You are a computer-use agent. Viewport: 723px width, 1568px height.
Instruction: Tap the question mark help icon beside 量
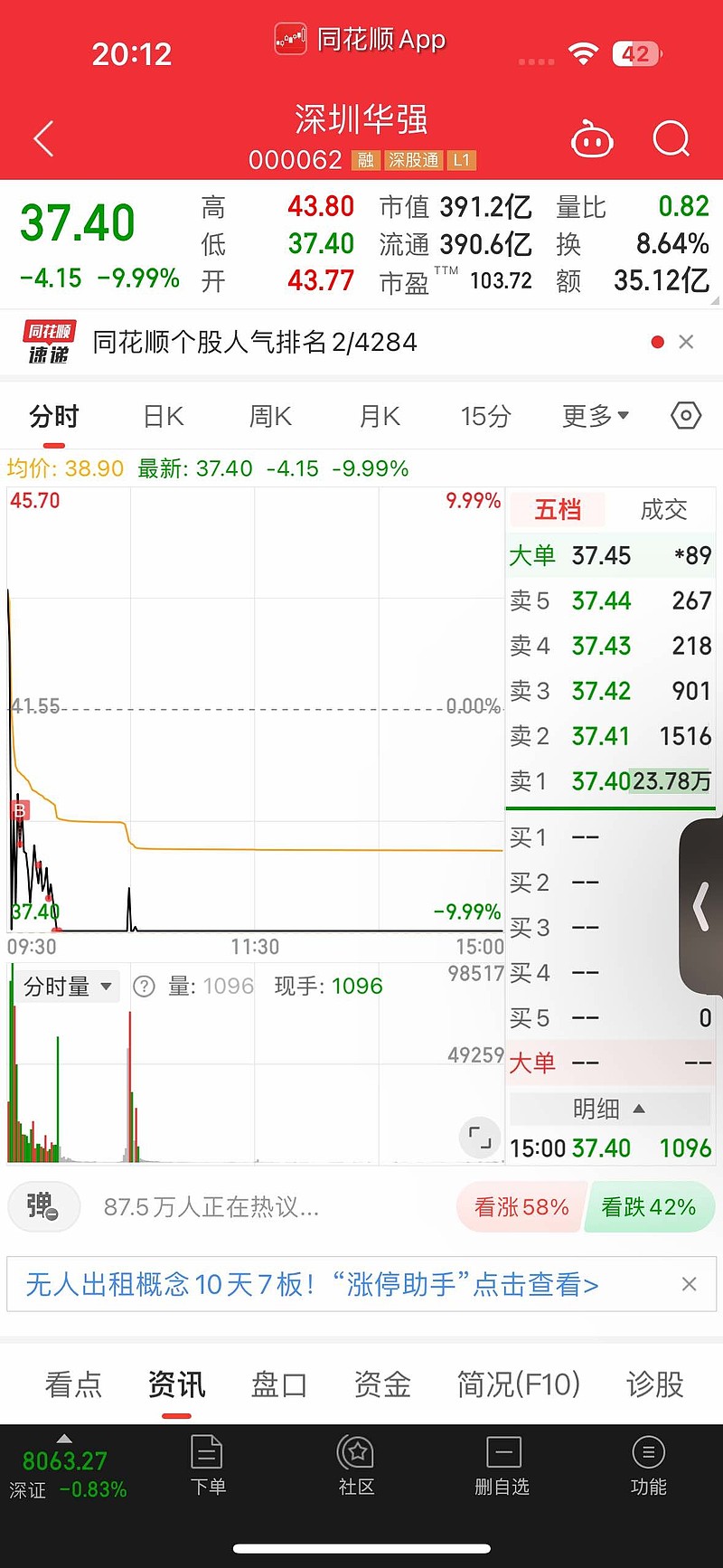click(x=146, y=986)
